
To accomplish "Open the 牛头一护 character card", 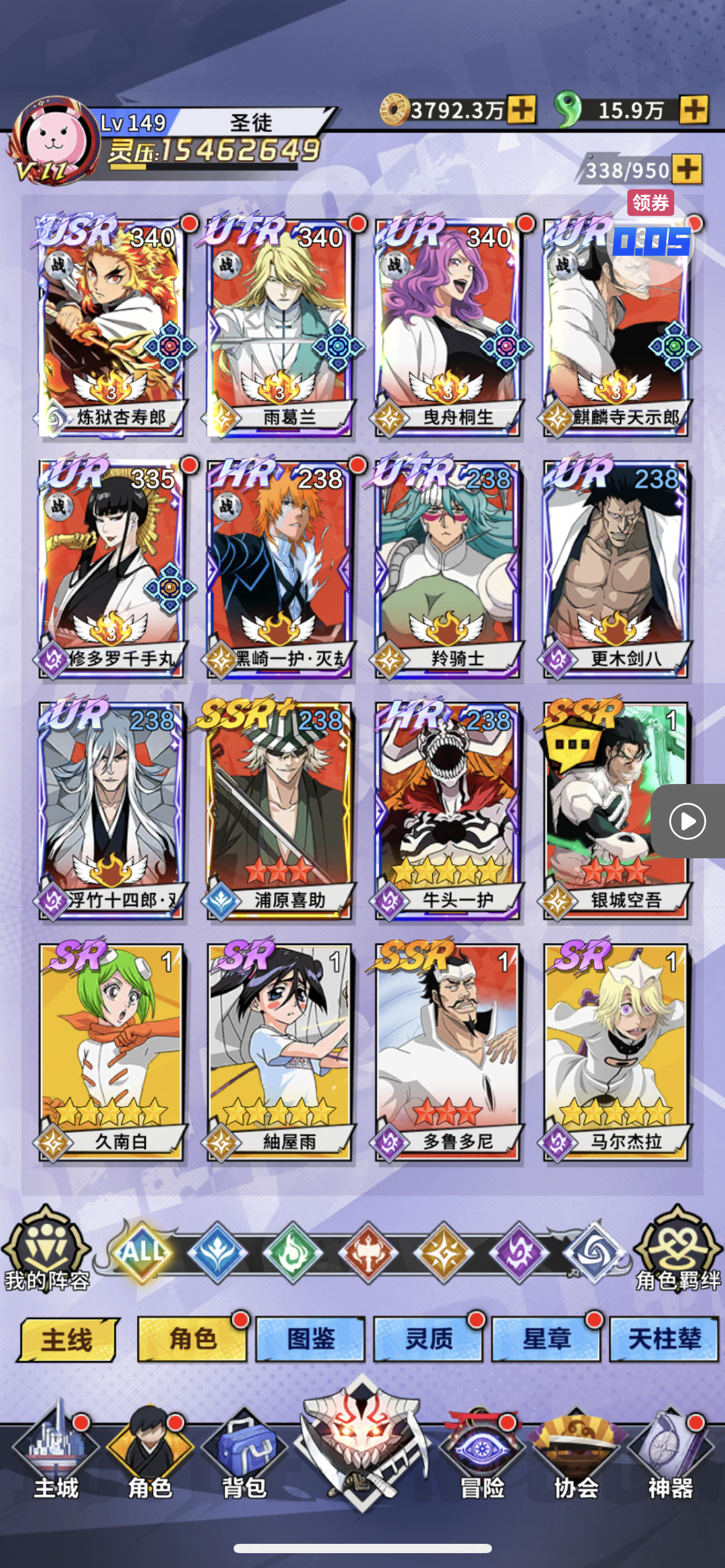I will pyautogui.click(x=448, y=809).
